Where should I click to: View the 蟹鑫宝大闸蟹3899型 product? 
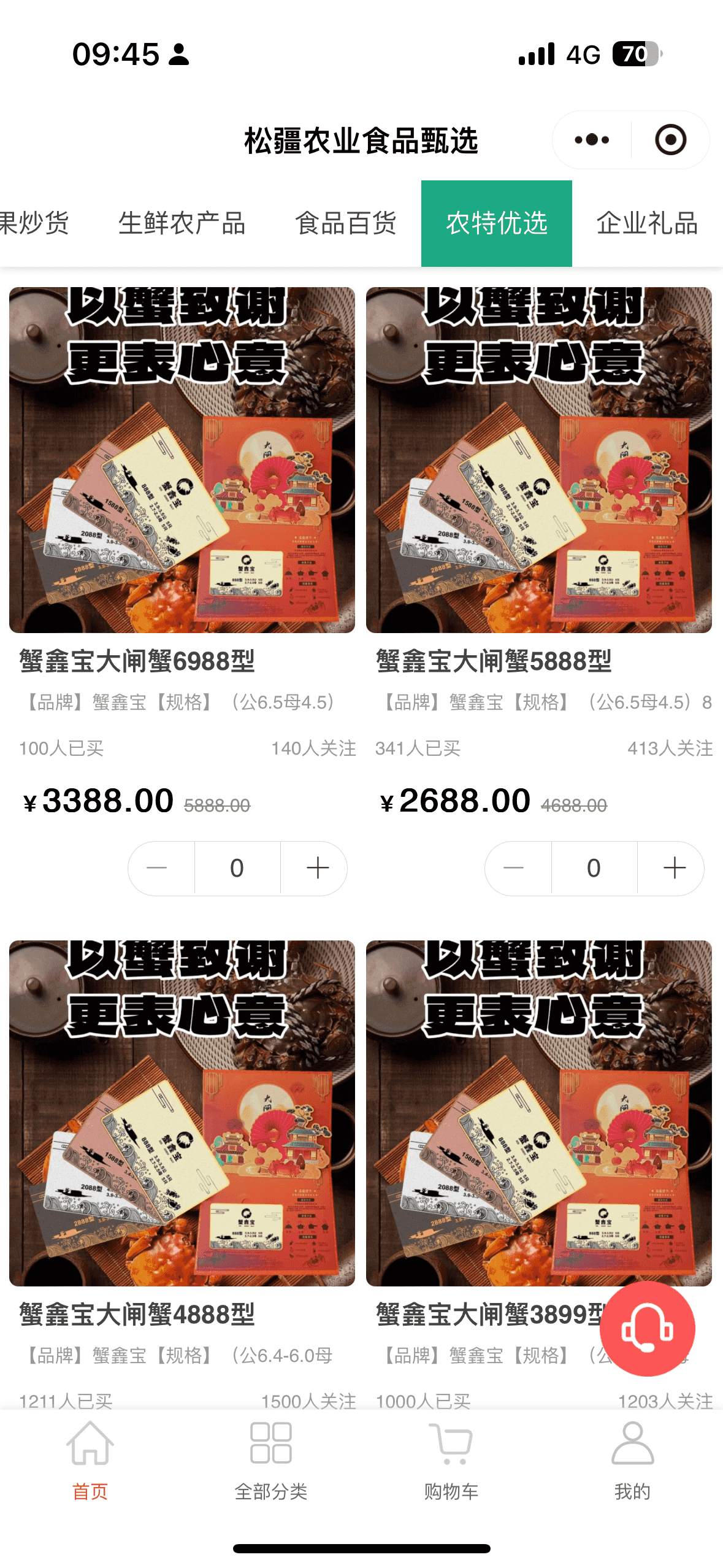pos(538,1113)
